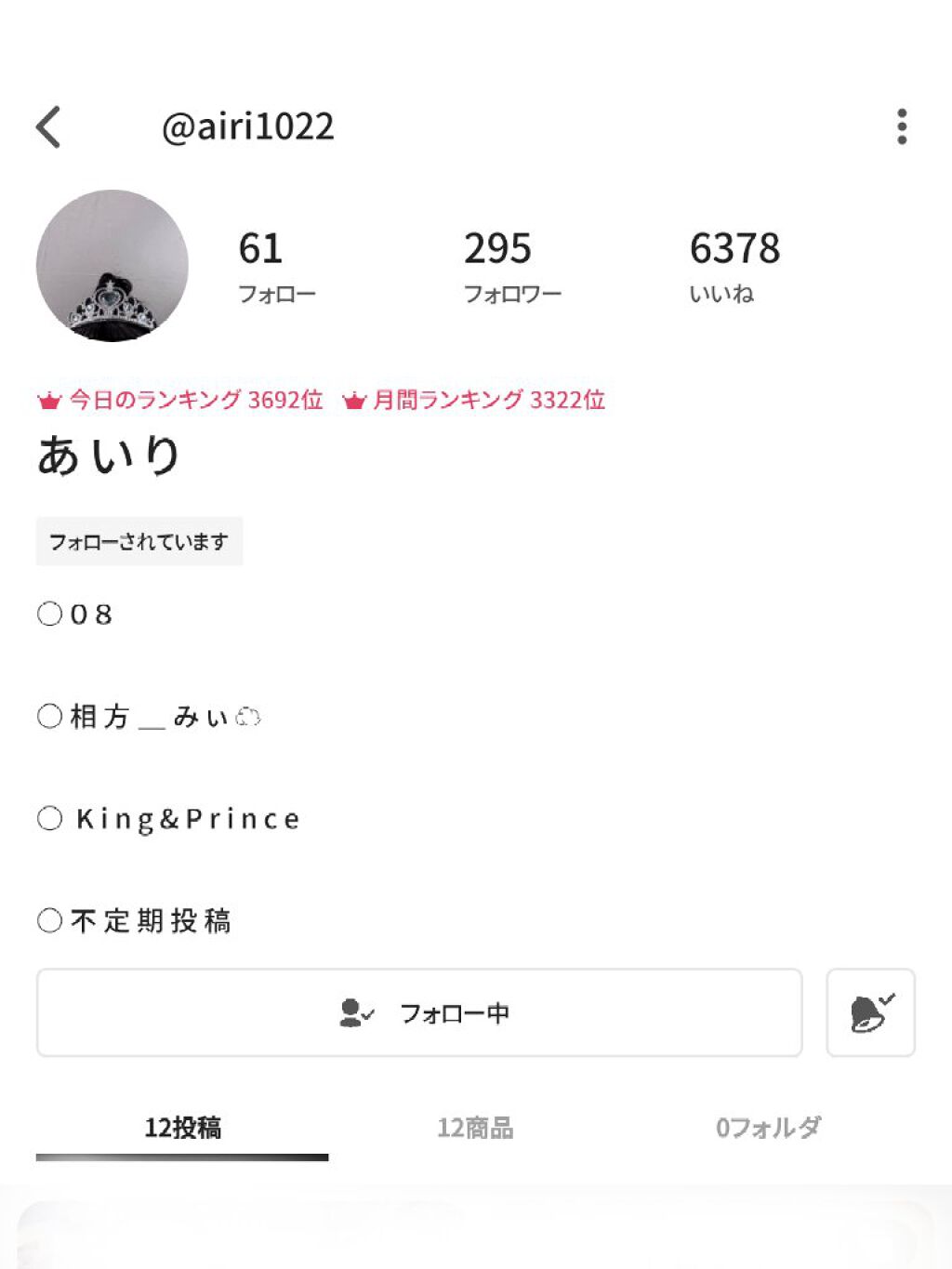Switch to the 12商品 tab
Viewport: 952px width, 1269px height.
[x=475, y=1128]
